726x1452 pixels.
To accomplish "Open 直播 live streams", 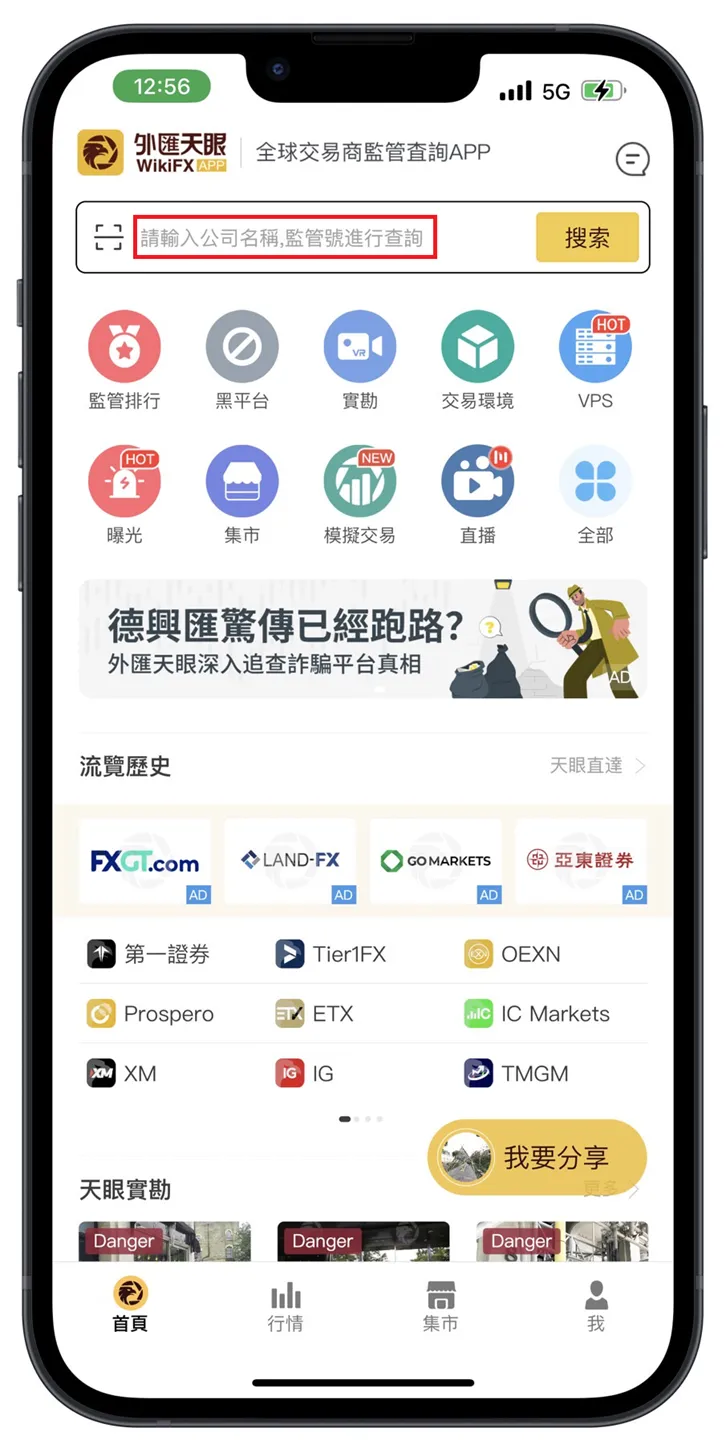I will [x=478, y=496].
